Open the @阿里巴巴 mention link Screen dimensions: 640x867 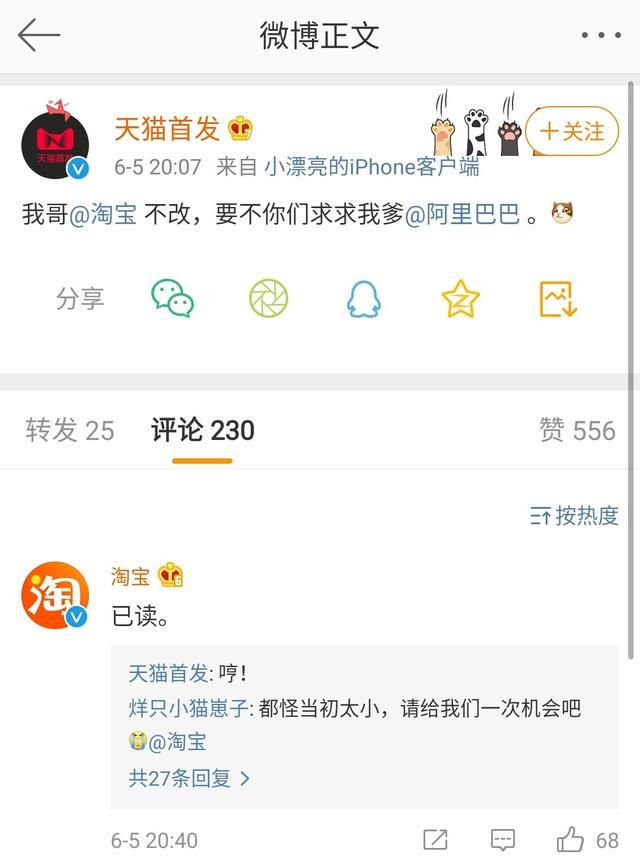(462, 214)
